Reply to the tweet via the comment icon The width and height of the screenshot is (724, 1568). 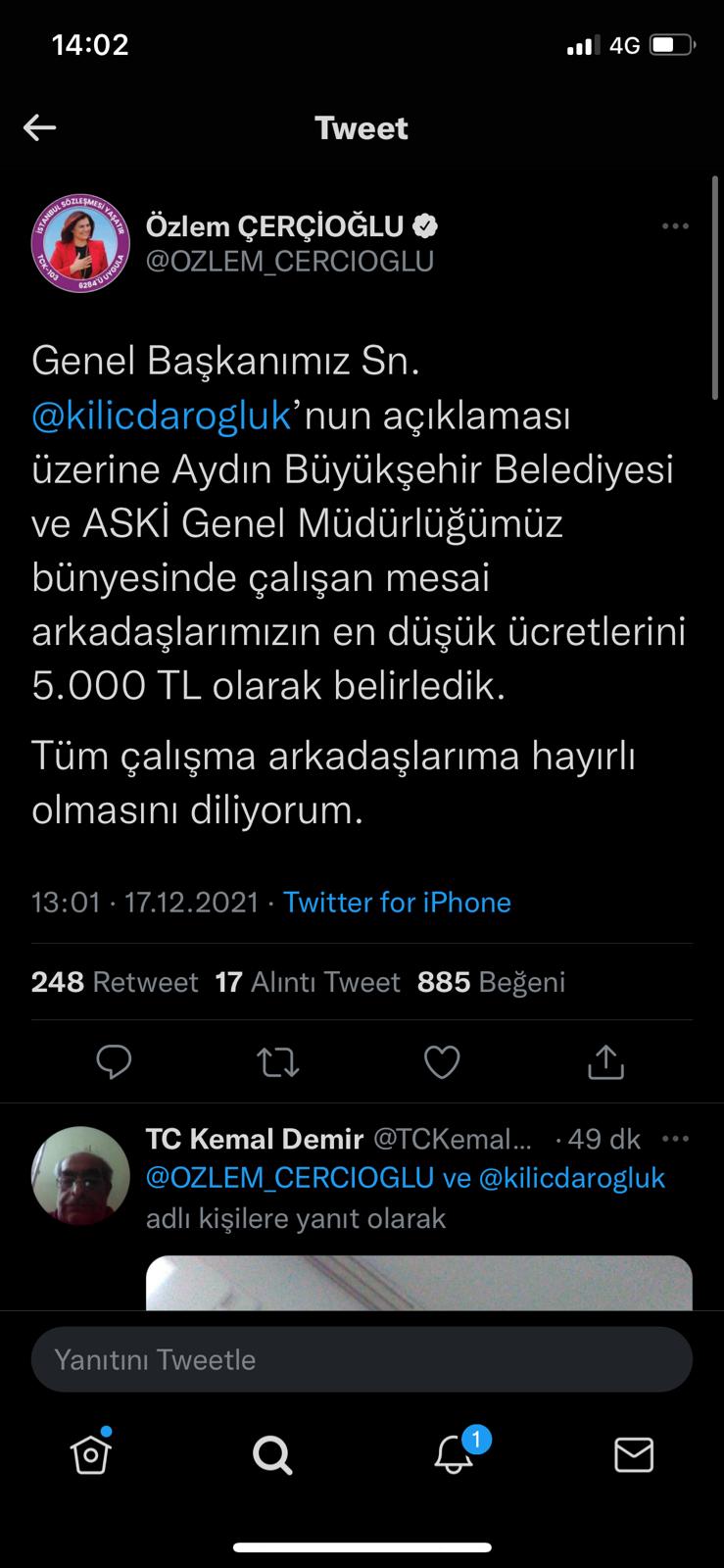[115, 1061]
